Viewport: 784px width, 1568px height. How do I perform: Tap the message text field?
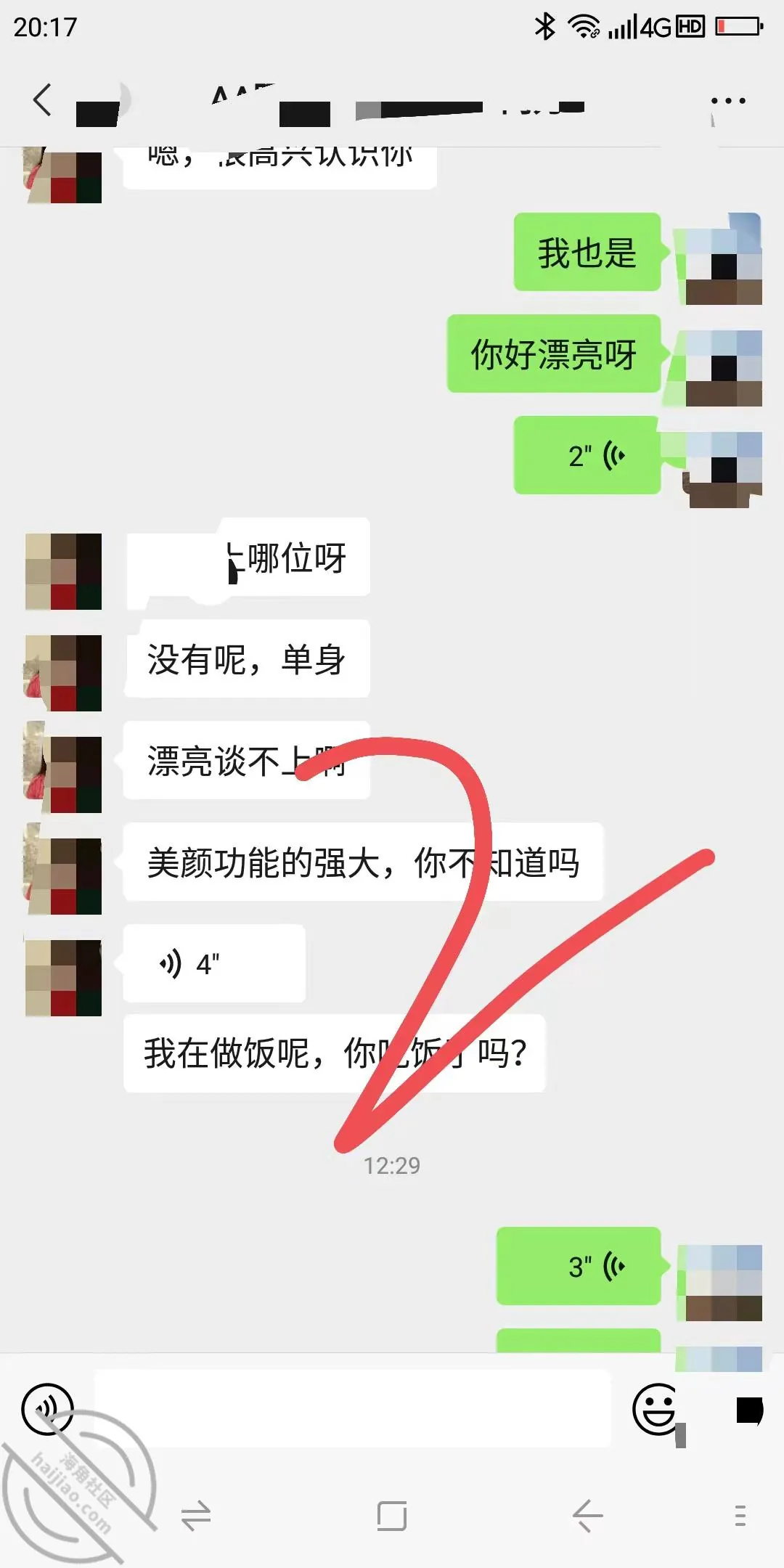[353, 1409]
